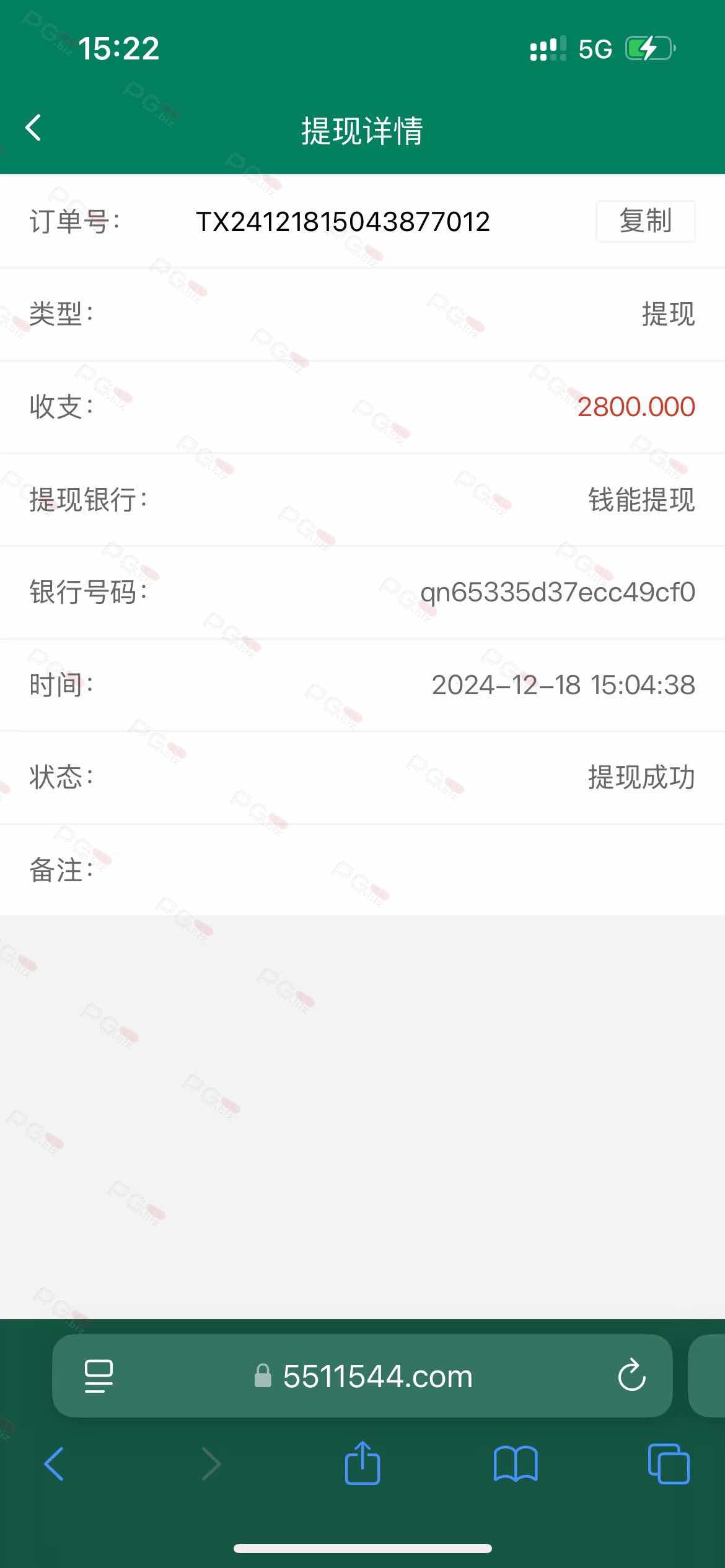
Task: Share this page from Safari toolbar
Action: (x=362, y=1464)
